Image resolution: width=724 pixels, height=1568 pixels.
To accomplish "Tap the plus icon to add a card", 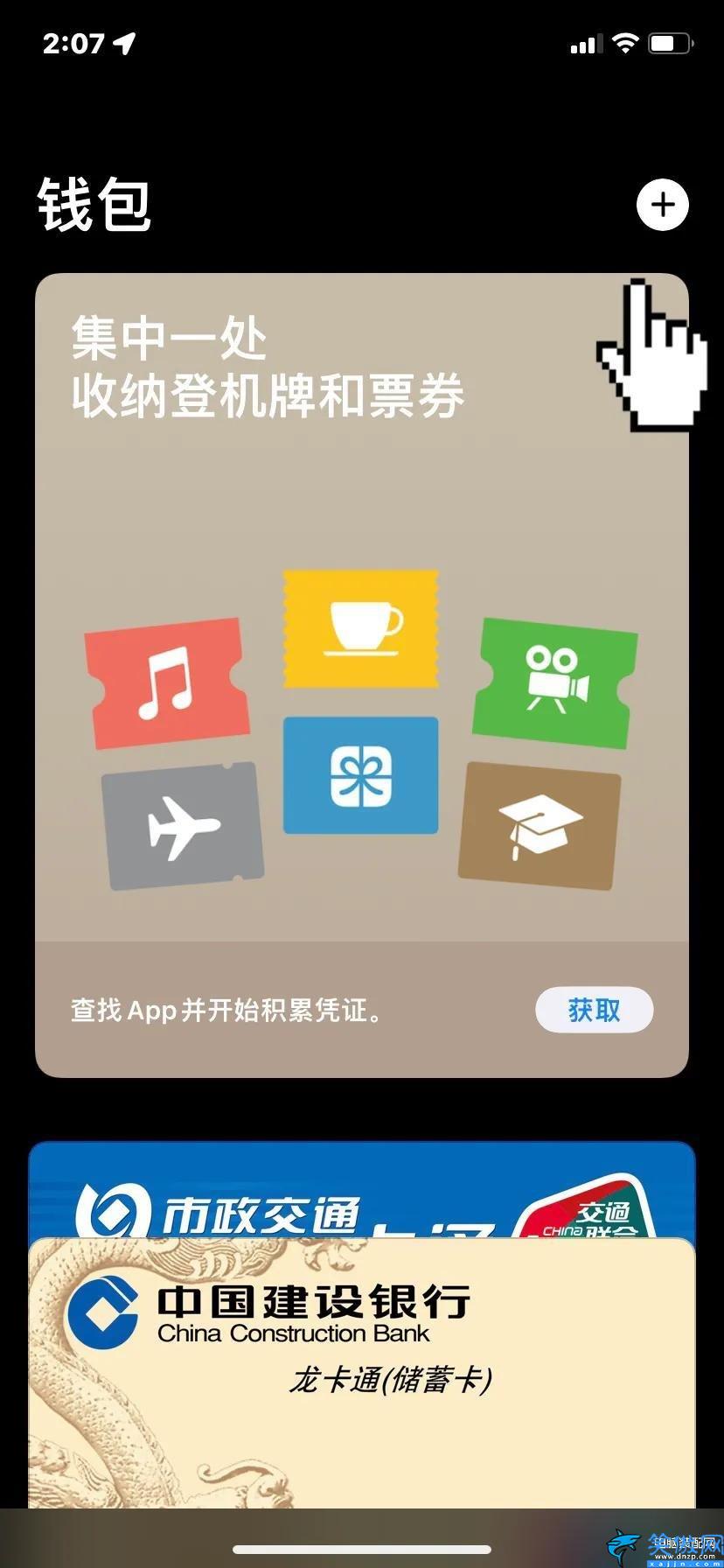I will coord(662,205).
